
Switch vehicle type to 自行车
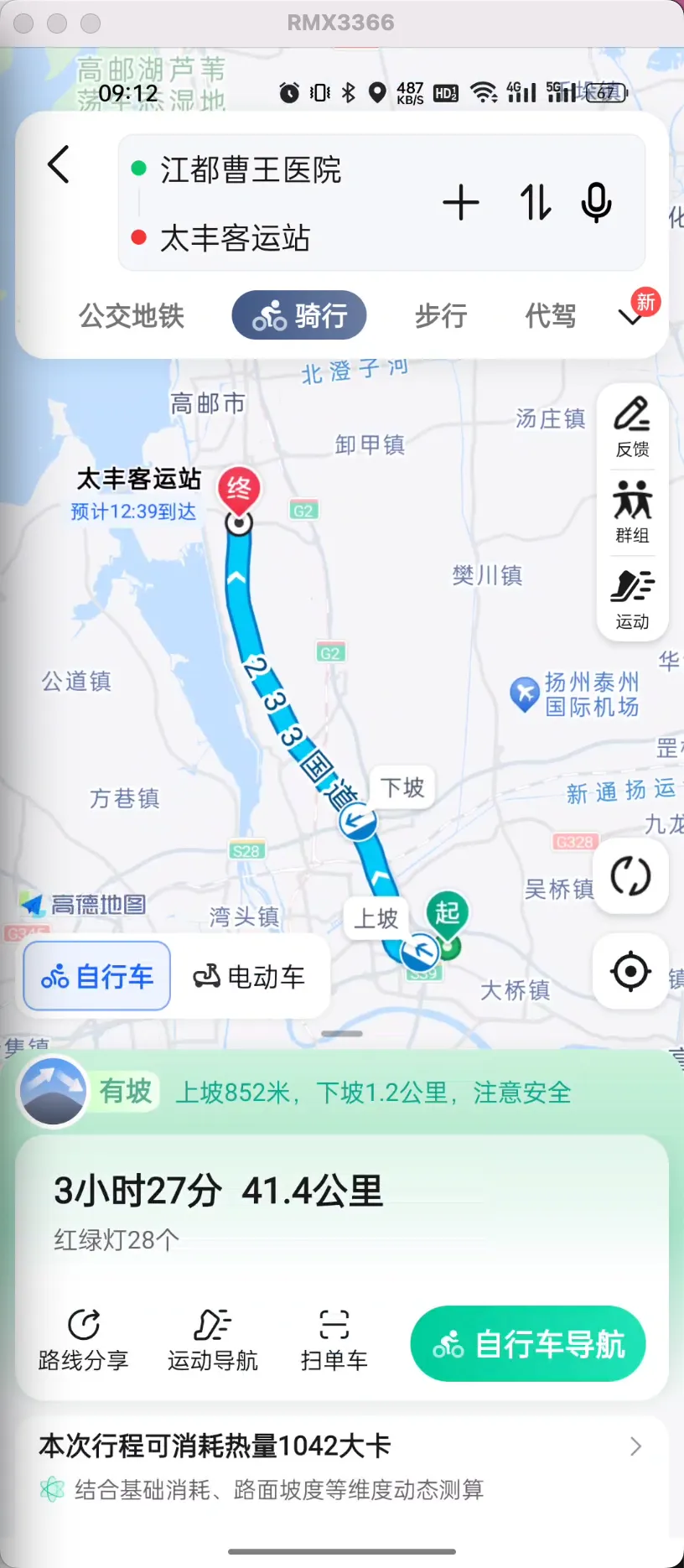[x=96, y=976]
